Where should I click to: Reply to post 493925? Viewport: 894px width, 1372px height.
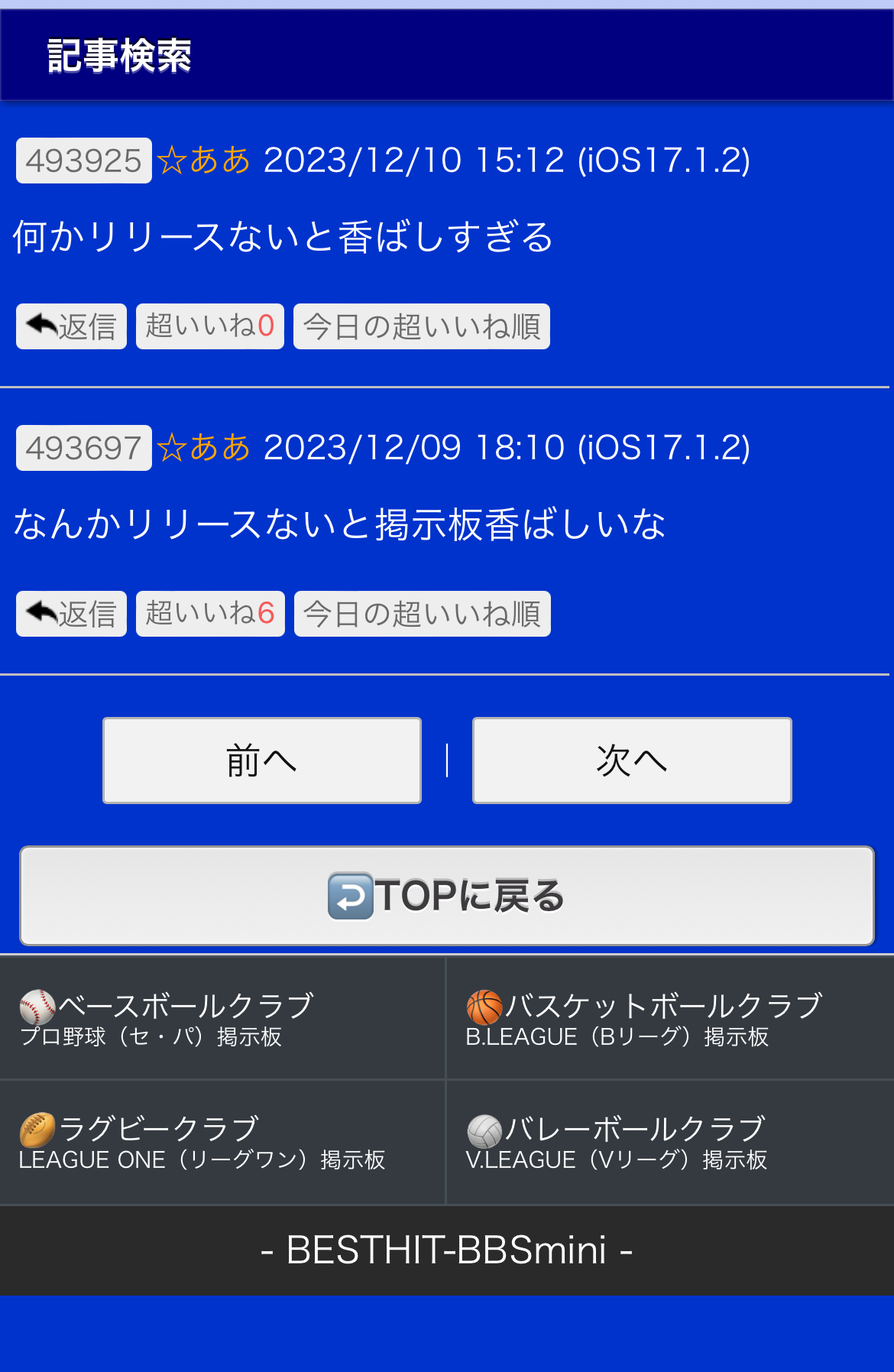pyautogui.click(x=72, y=326)
